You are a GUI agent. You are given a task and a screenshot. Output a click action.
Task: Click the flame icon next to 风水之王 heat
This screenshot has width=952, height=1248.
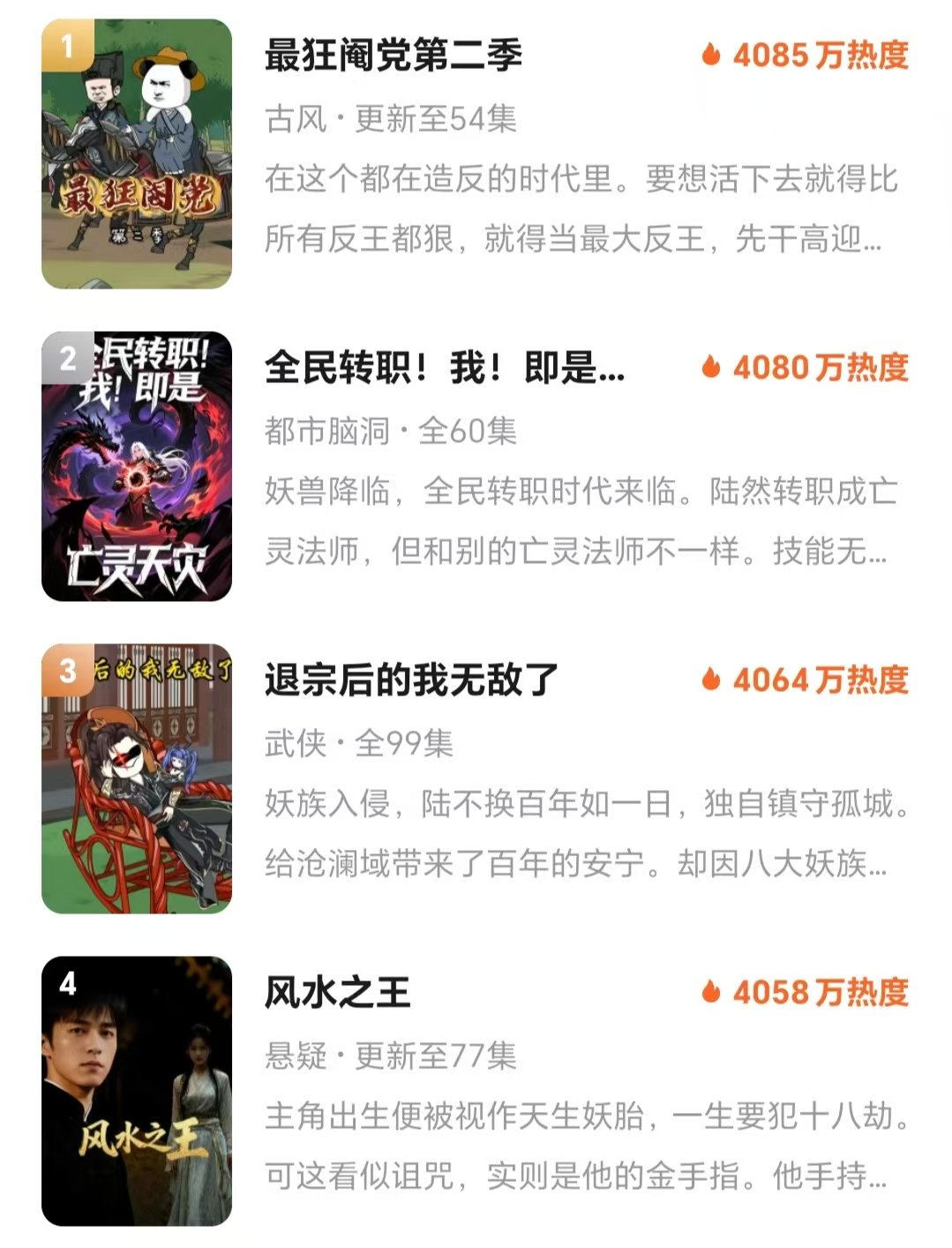click(713, 995)
